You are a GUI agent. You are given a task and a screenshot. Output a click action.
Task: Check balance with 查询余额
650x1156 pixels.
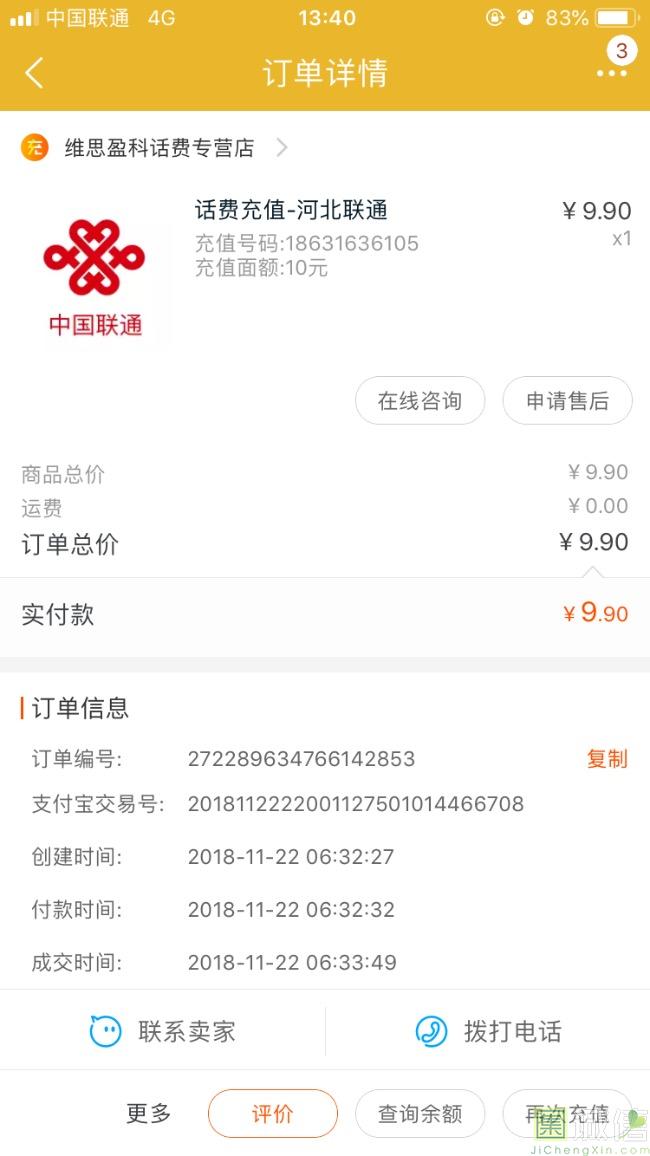[420, 1113]
